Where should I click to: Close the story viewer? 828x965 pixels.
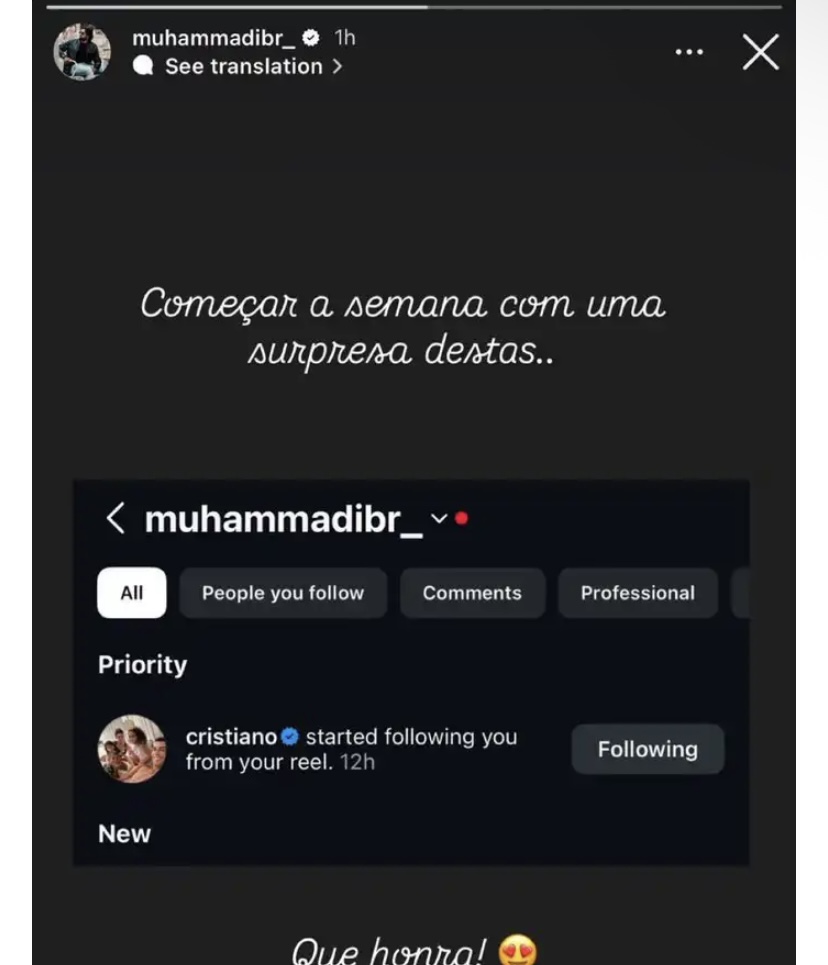pyautogui.click(x=760, y=52)
